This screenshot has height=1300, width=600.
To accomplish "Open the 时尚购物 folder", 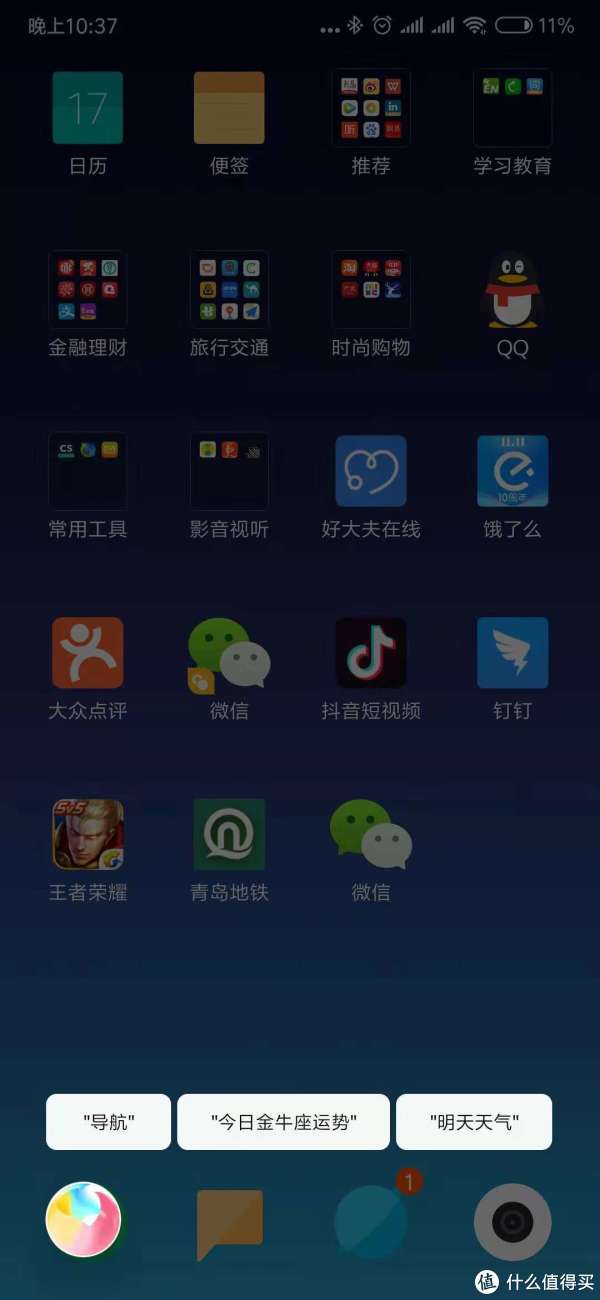I will pyautogui.click(x=371, y=290).
